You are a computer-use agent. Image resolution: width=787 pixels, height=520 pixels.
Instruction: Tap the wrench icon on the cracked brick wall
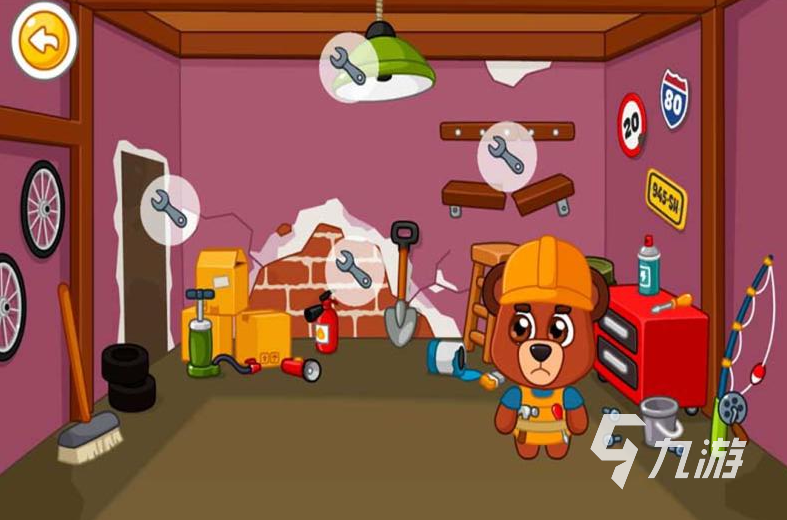355,270
